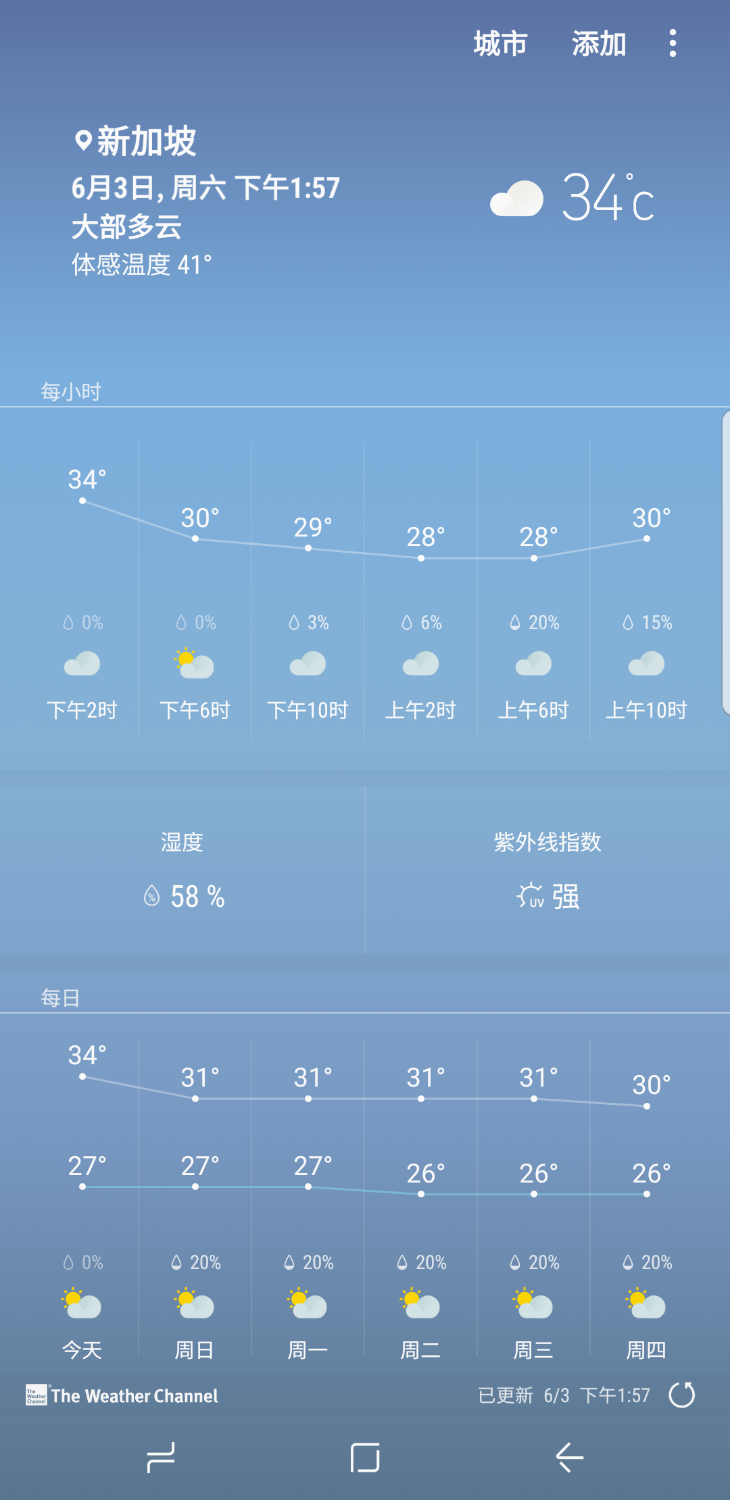
Task: Open the 下午6时 hourly forecast
Action: tap(195, 590)
